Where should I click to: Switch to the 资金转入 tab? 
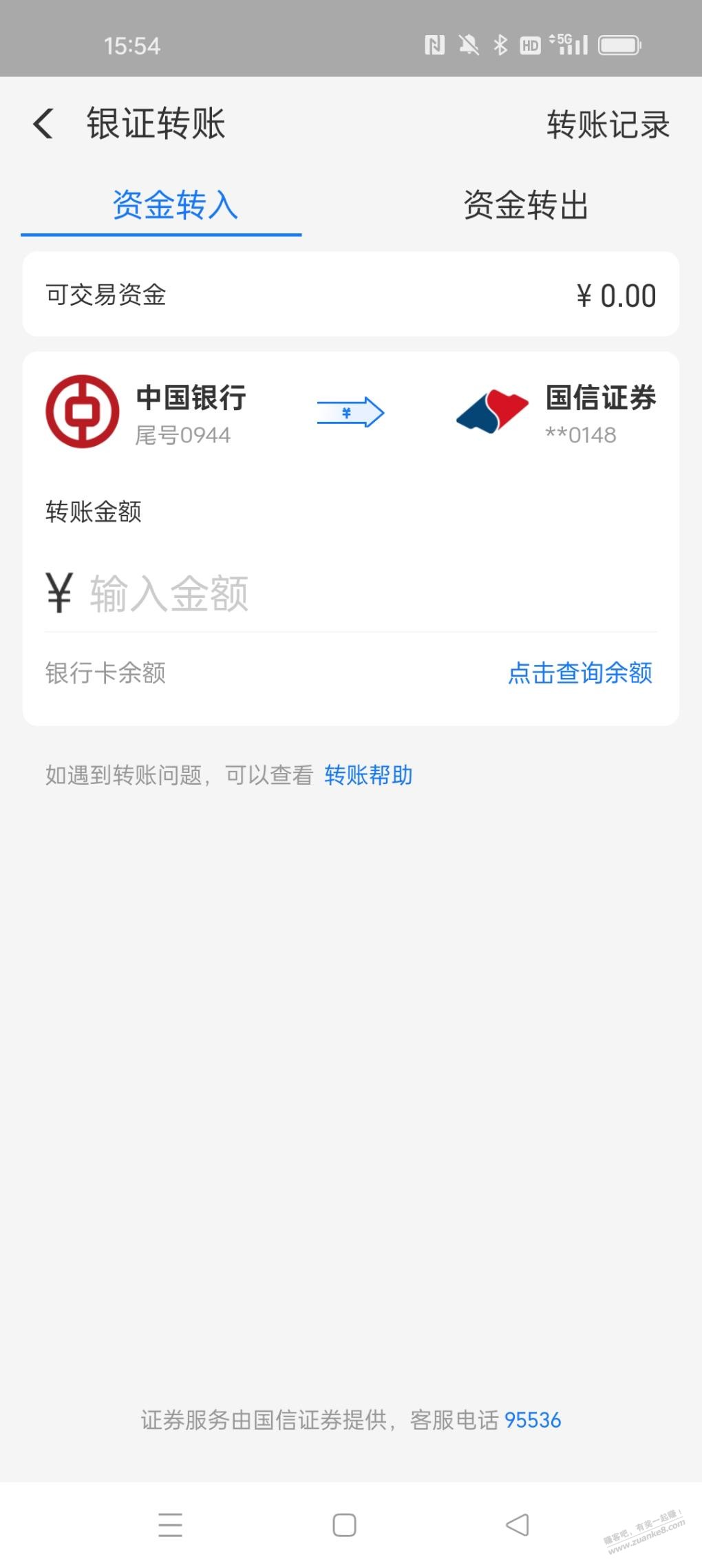click(x=175, y=205)
